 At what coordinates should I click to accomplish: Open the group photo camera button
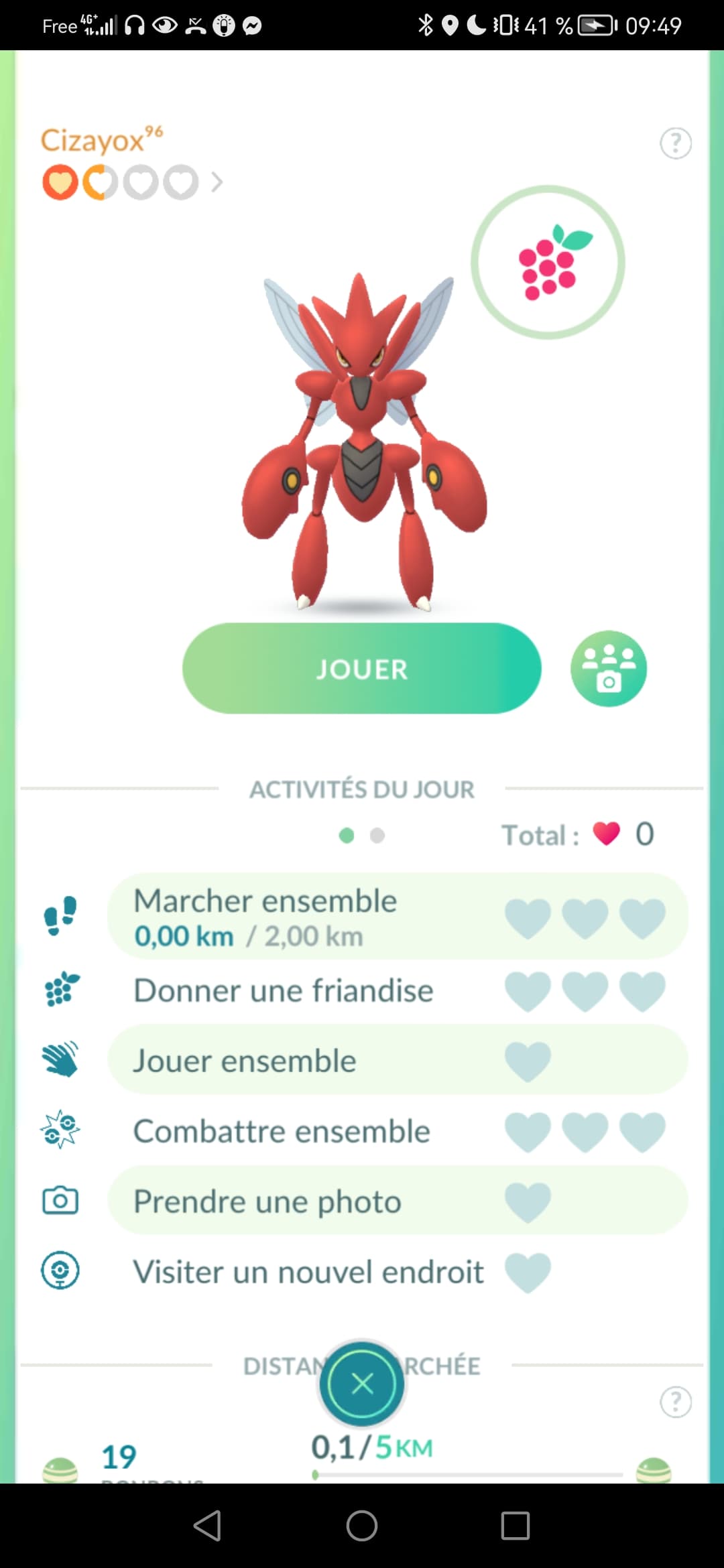pyautogui.click(x=608, y=668)
